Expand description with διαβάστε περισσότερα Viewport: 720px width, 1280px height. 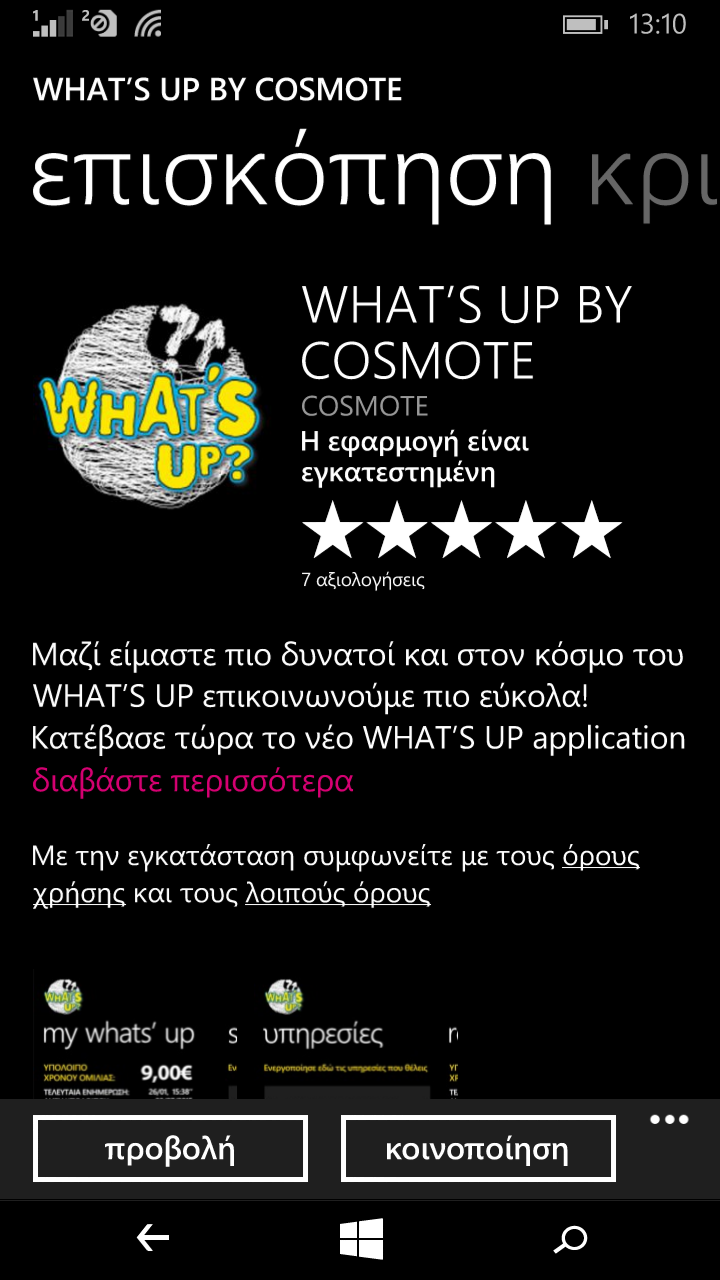tap(193, 780)
